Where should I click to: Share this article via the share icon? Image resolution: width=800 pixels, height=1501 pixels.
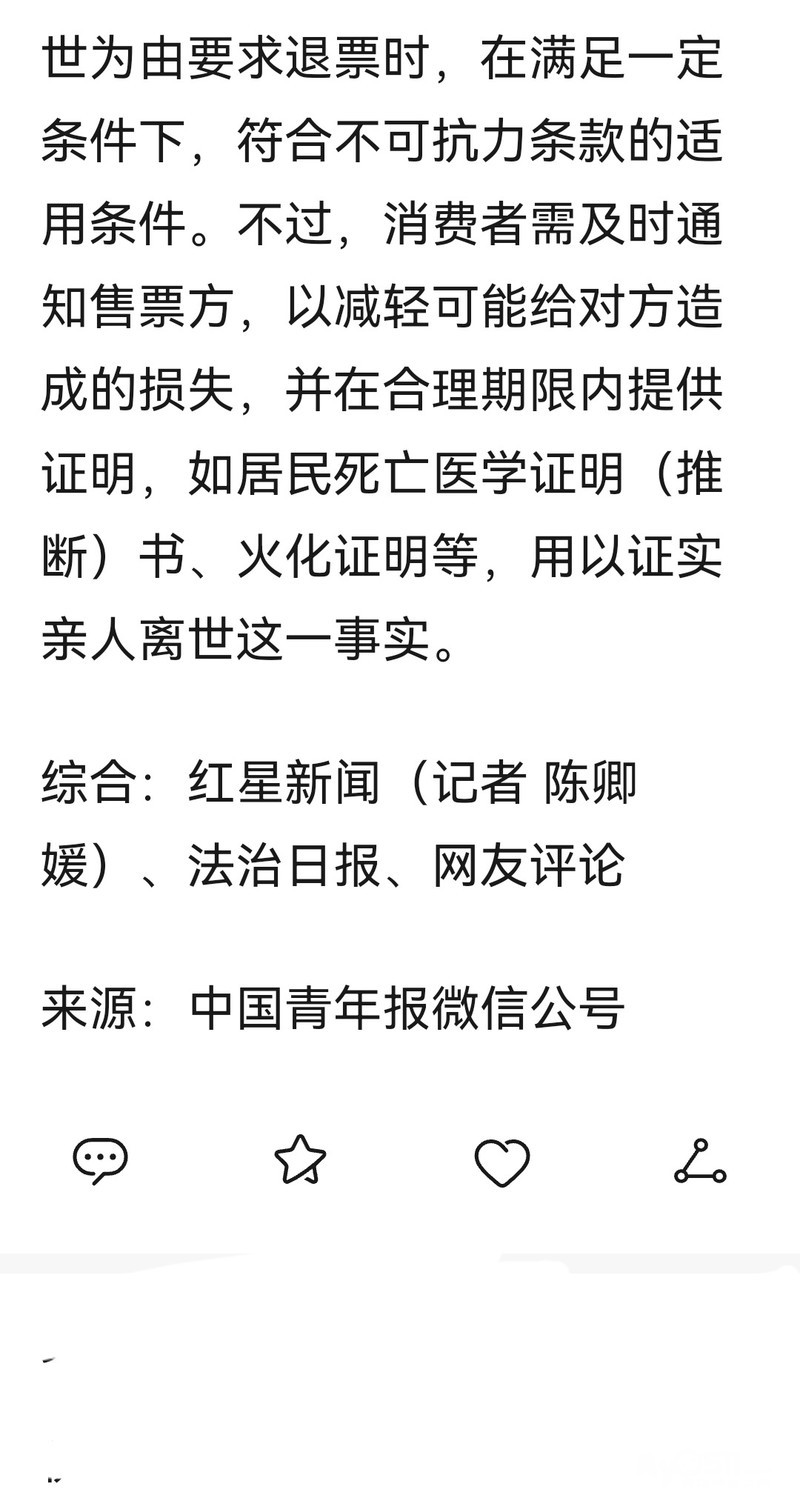(x=700, y=1161)
